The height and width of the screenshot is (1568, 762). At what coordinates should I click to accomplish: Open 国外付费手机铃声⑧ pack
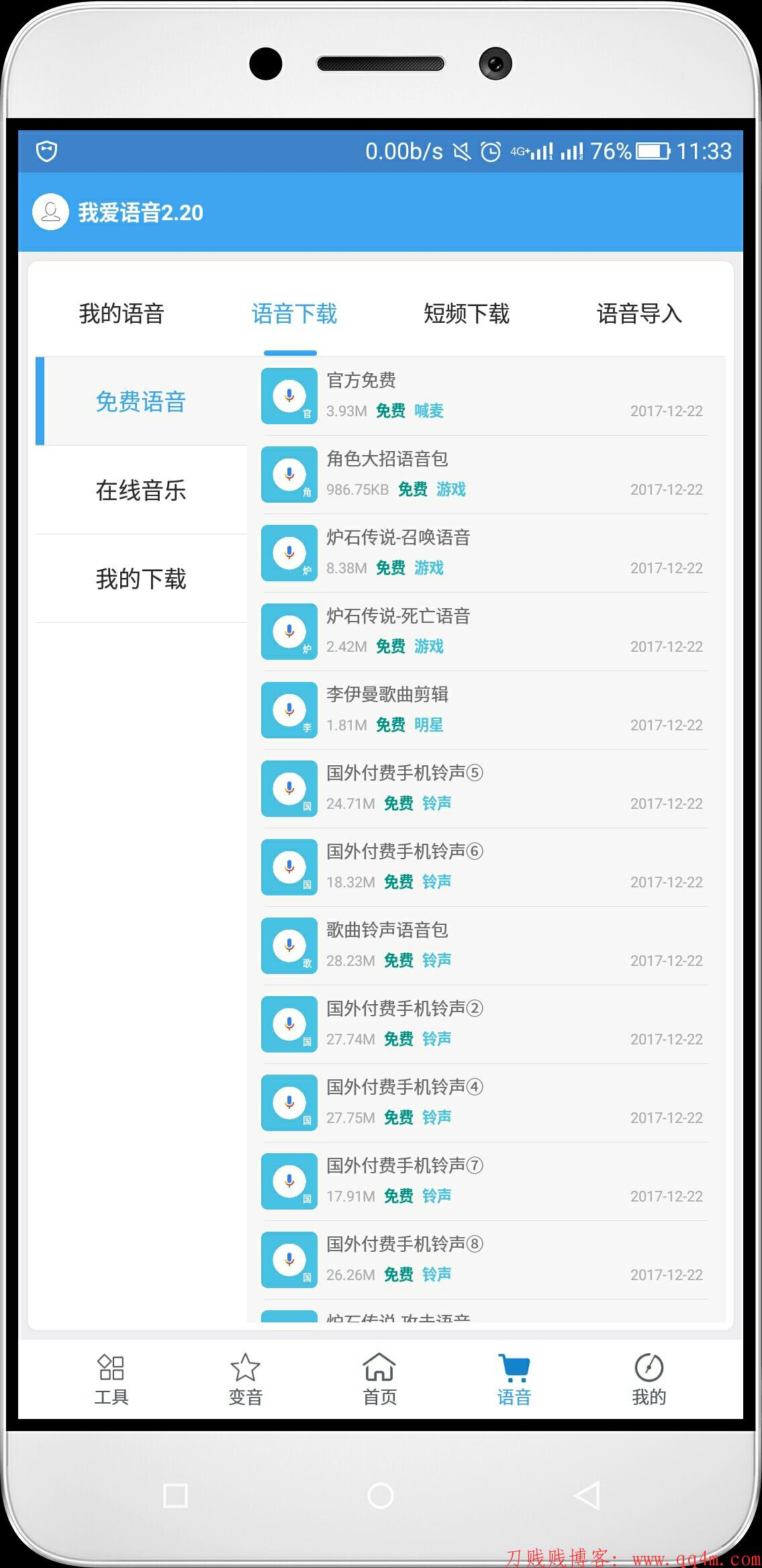click(x=483, y=1260)
